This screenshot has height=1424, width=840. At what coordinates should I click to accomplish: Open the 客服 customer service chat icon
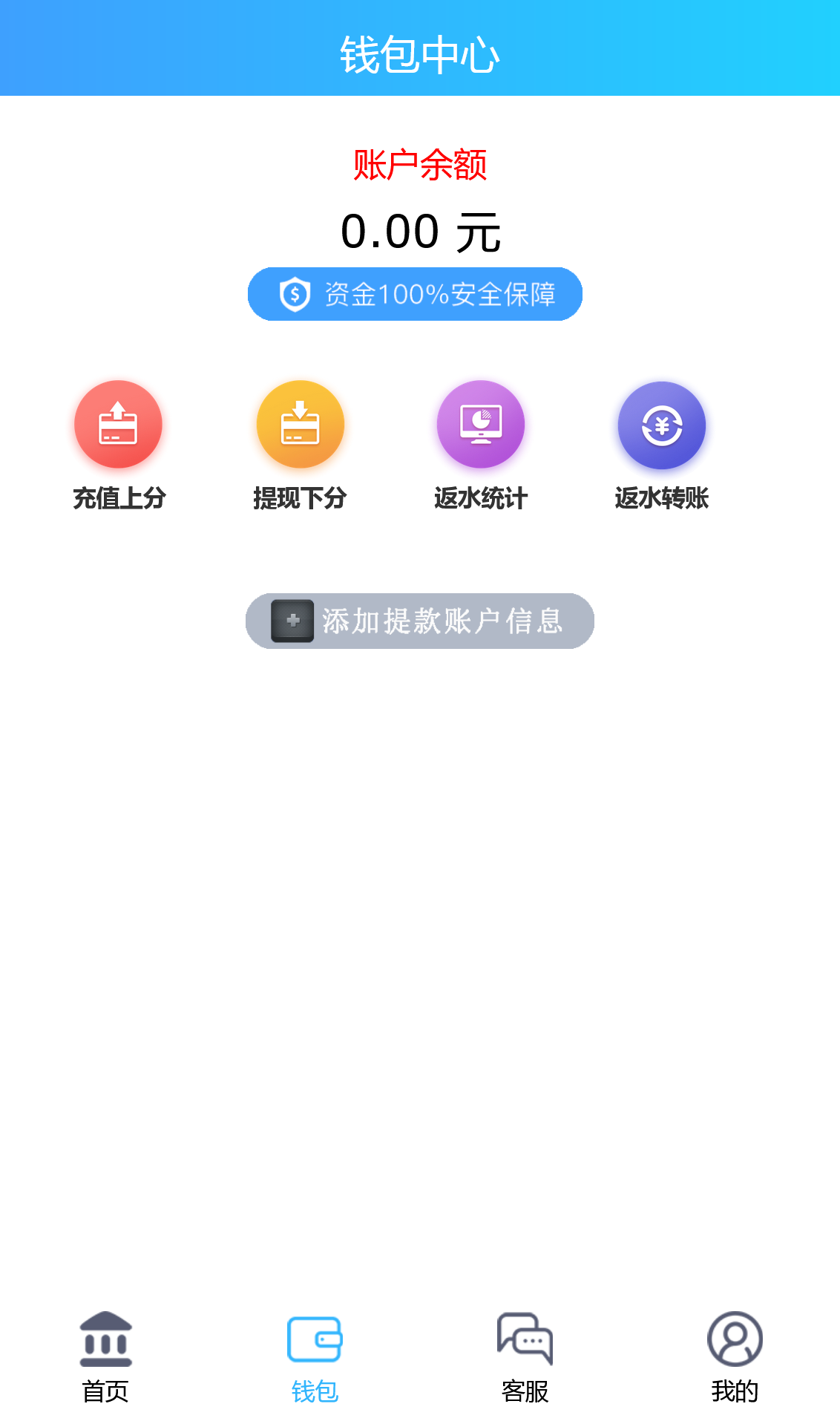coord(525,1339)
